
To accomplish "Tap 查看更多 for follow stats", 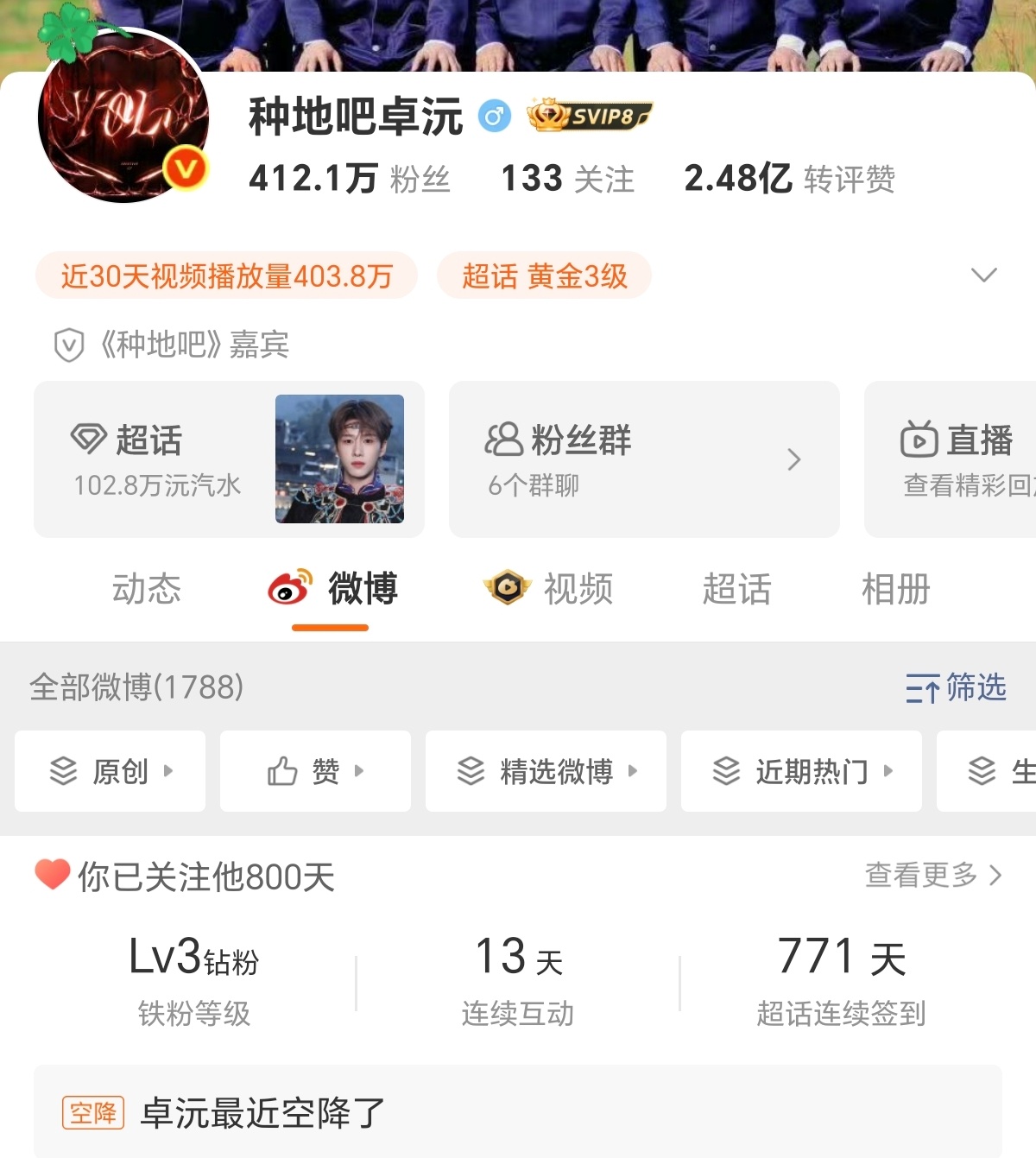I will coord(933,876).
